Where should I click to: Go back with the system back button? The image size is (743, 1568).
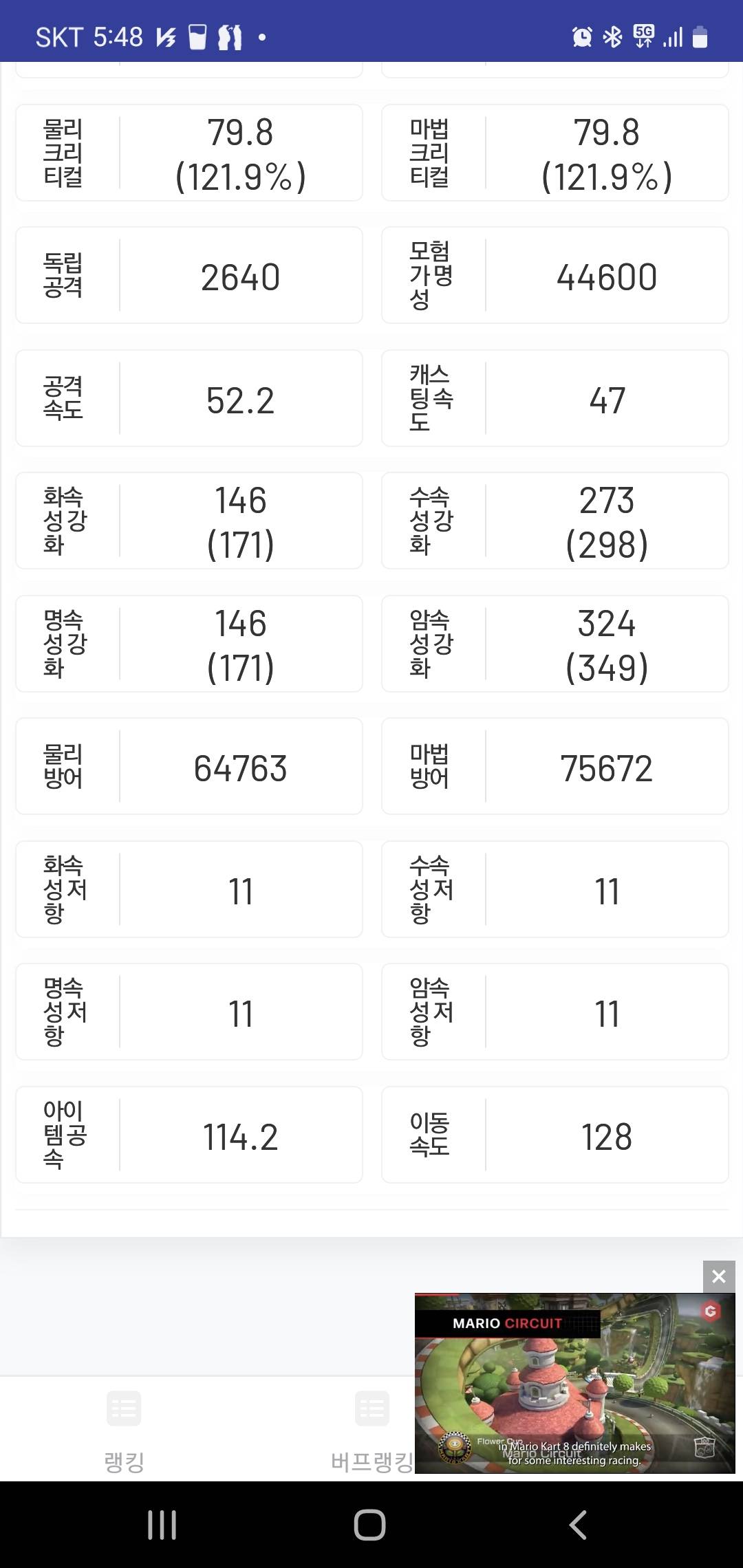(578, 1525)
